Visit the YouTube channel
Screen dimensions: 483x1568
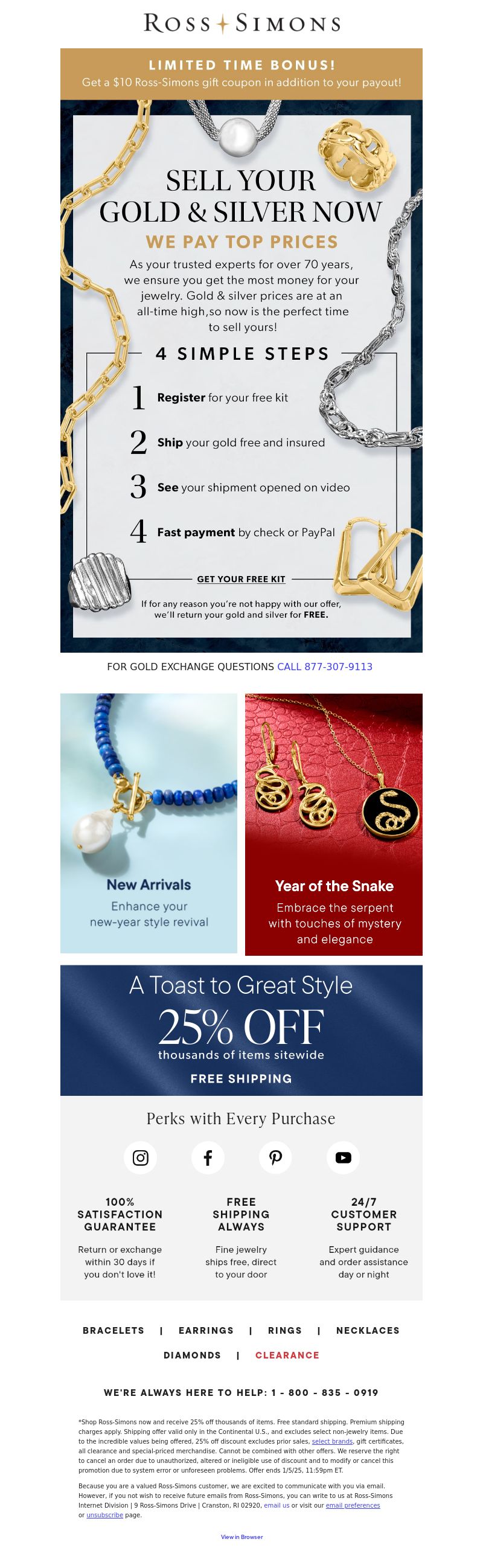click(x=343, y=1157)
